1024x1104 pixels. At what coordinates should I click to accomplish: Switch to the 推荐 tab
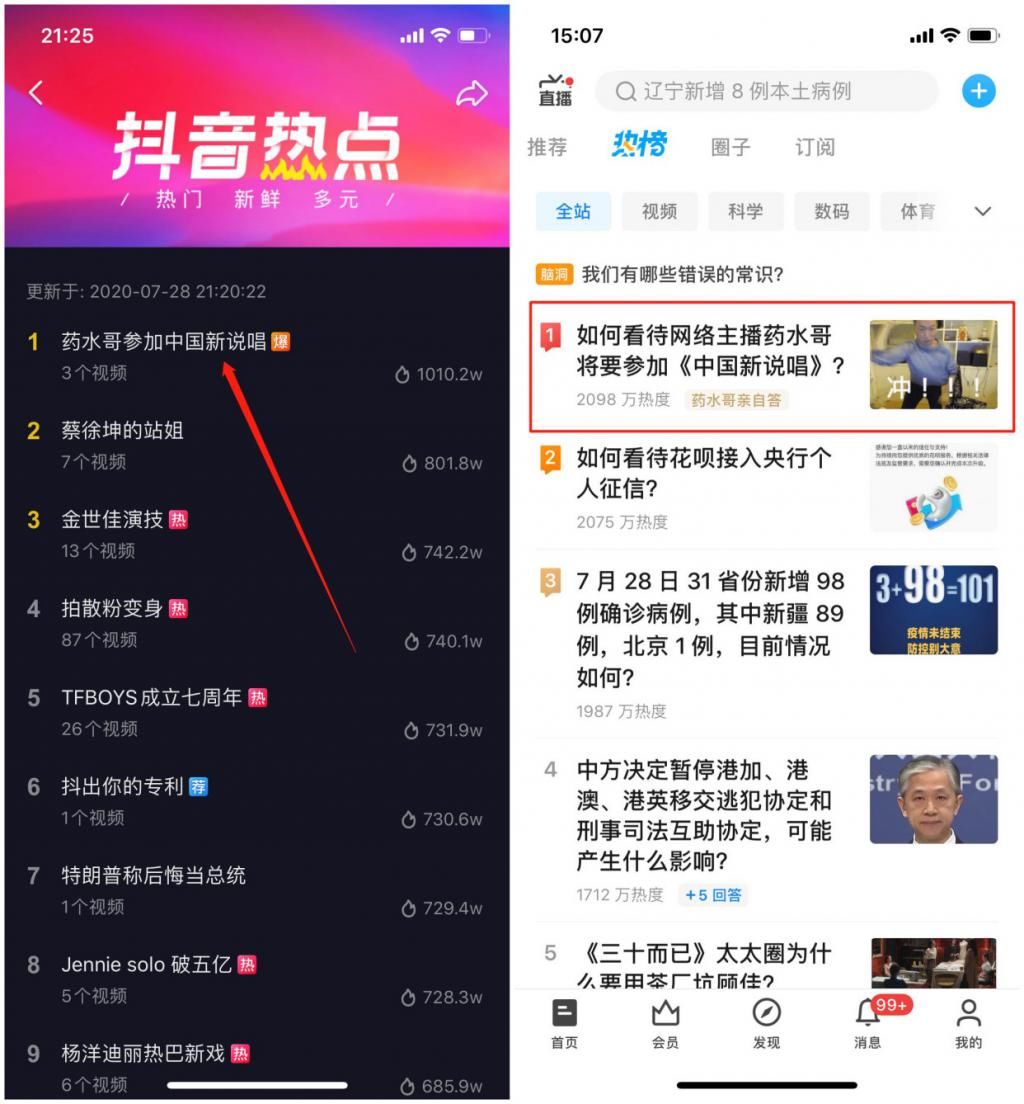pos(546,146)
